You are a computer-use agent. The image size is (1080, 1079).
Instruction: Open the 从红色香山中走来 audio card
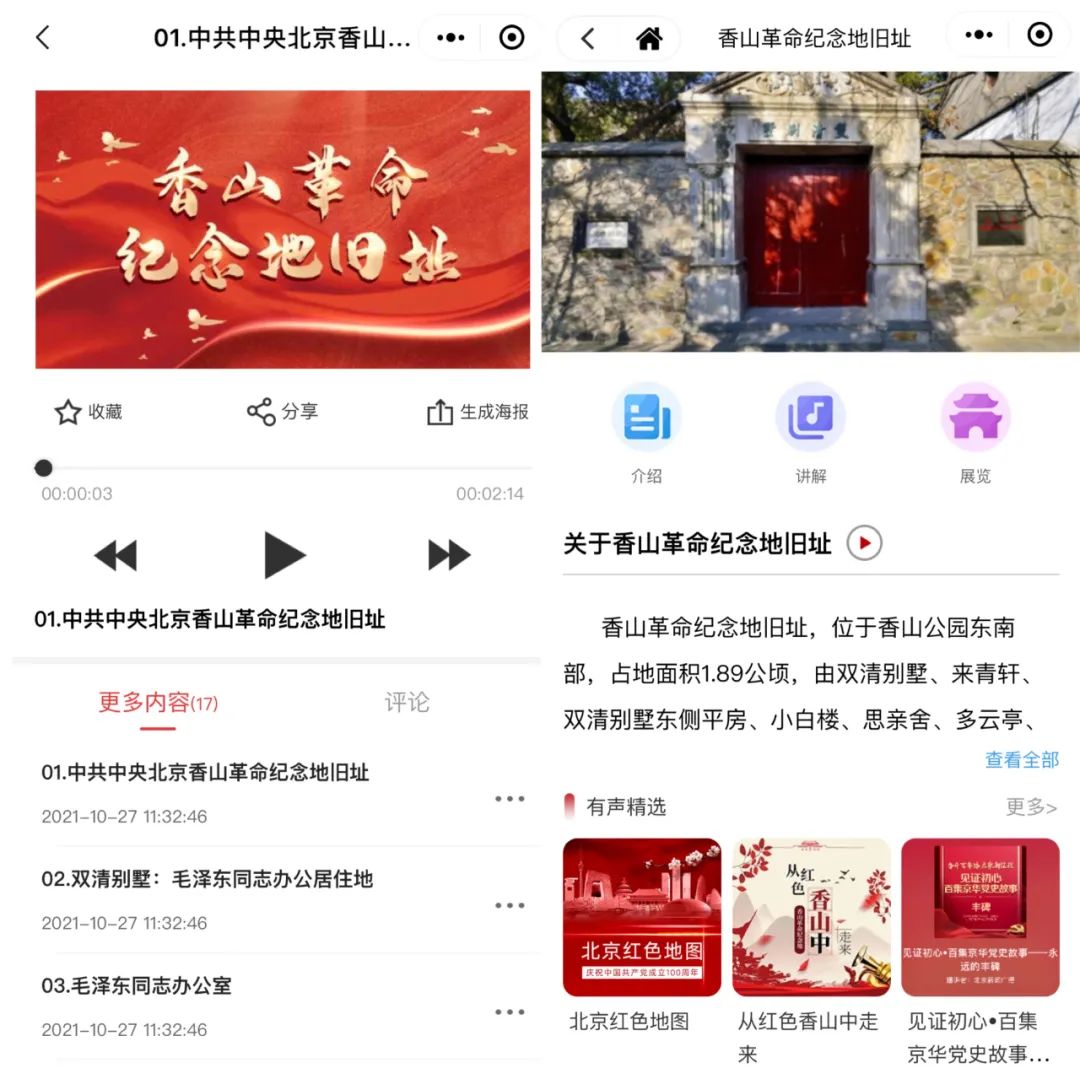coord(811,918)
